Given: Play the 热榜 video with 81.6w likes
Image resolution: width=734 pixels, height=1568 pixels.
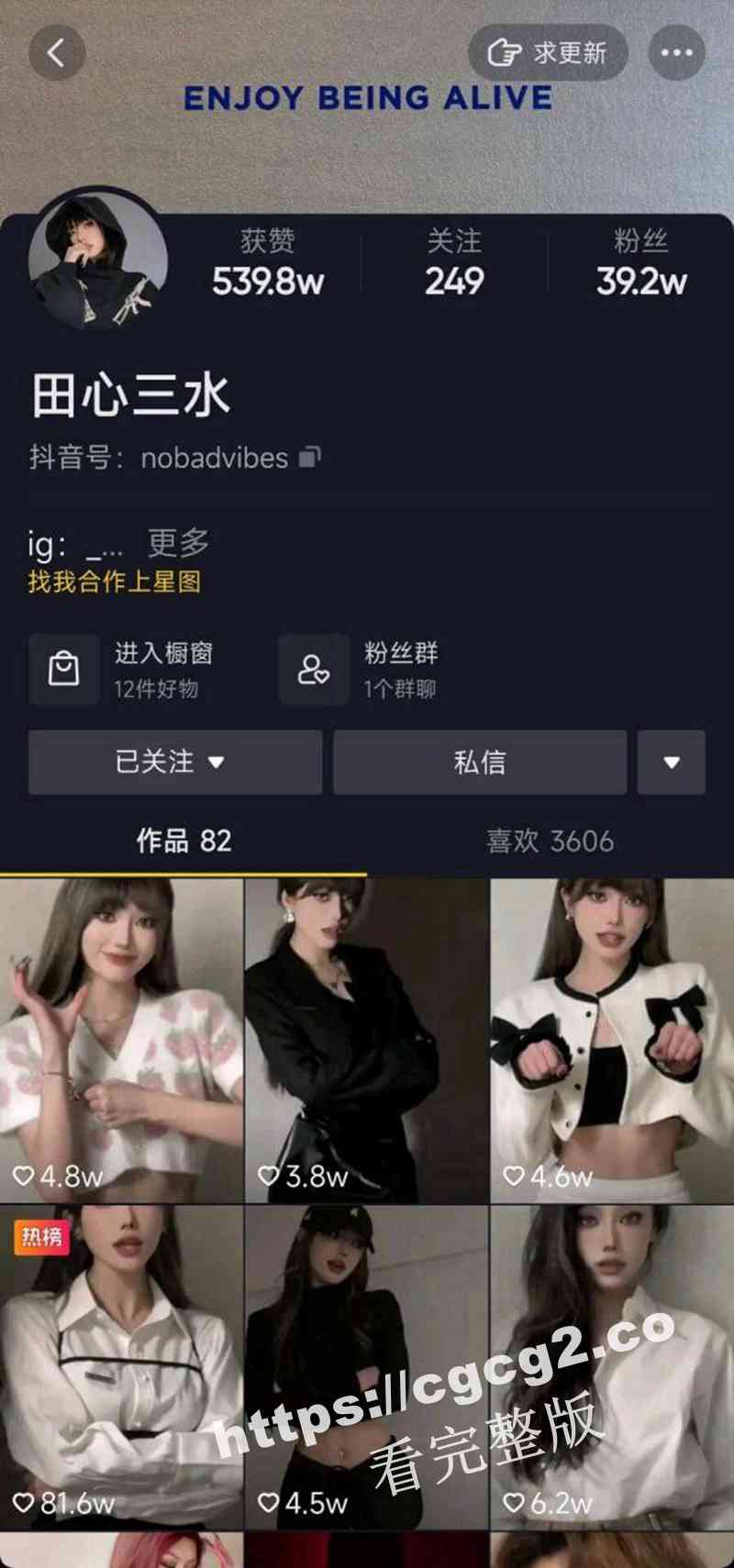Looking at the screenshot, I should coord(121,1366).
